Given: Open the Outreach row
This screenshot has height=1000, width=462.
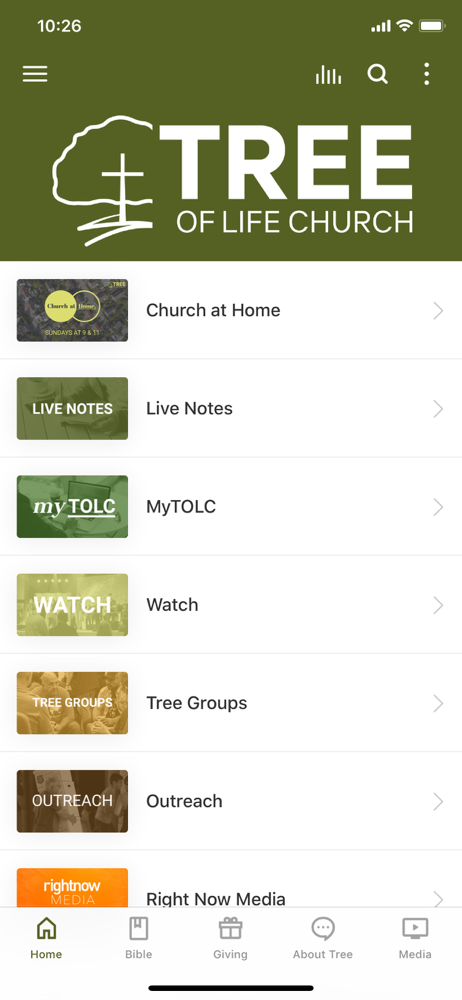Looking at the screenshot, I should click(x=231, y=802).
